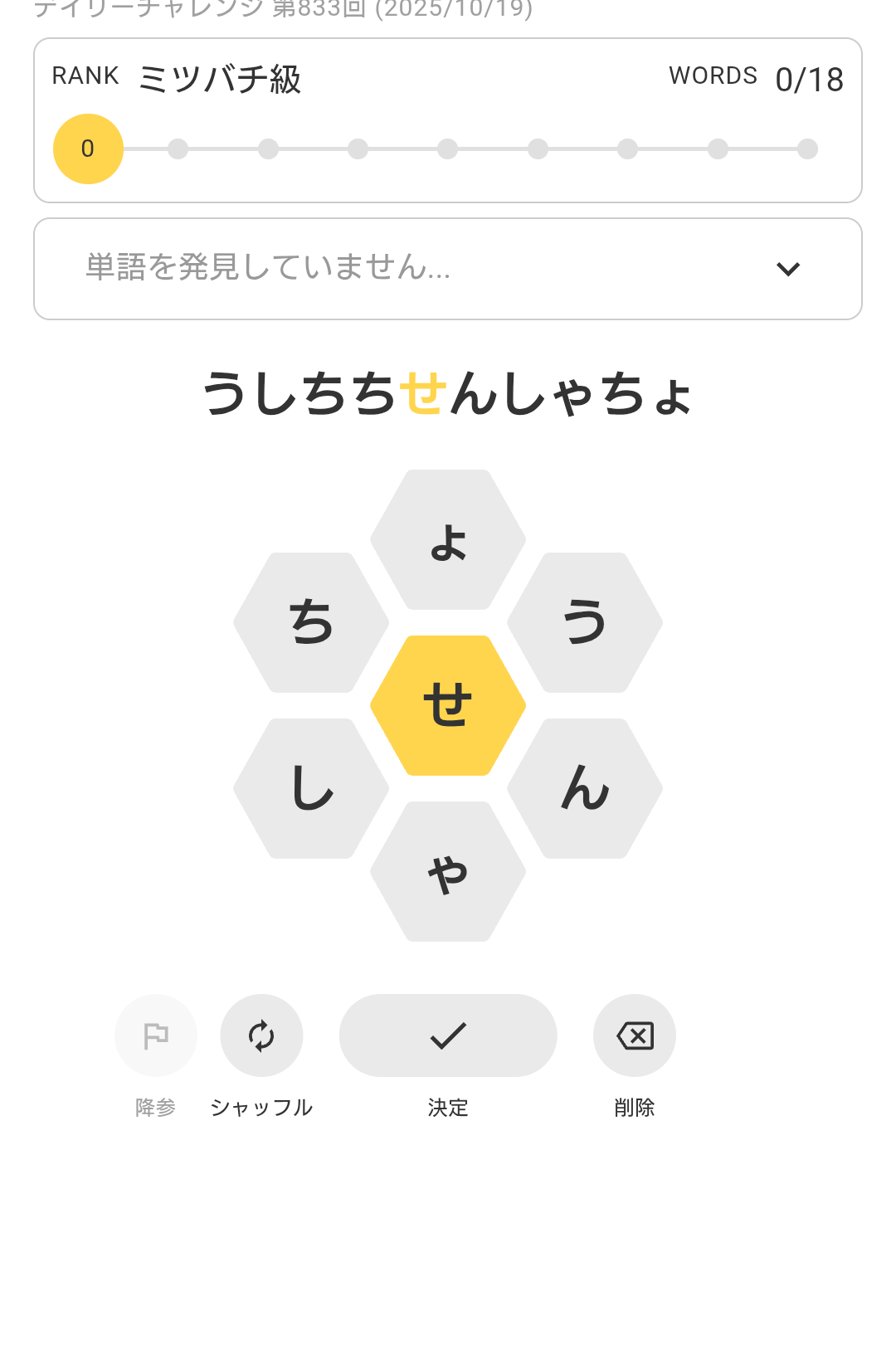Expand the found words list
896x1369 pixels.
pyautogui.click(x=787, y=269)
